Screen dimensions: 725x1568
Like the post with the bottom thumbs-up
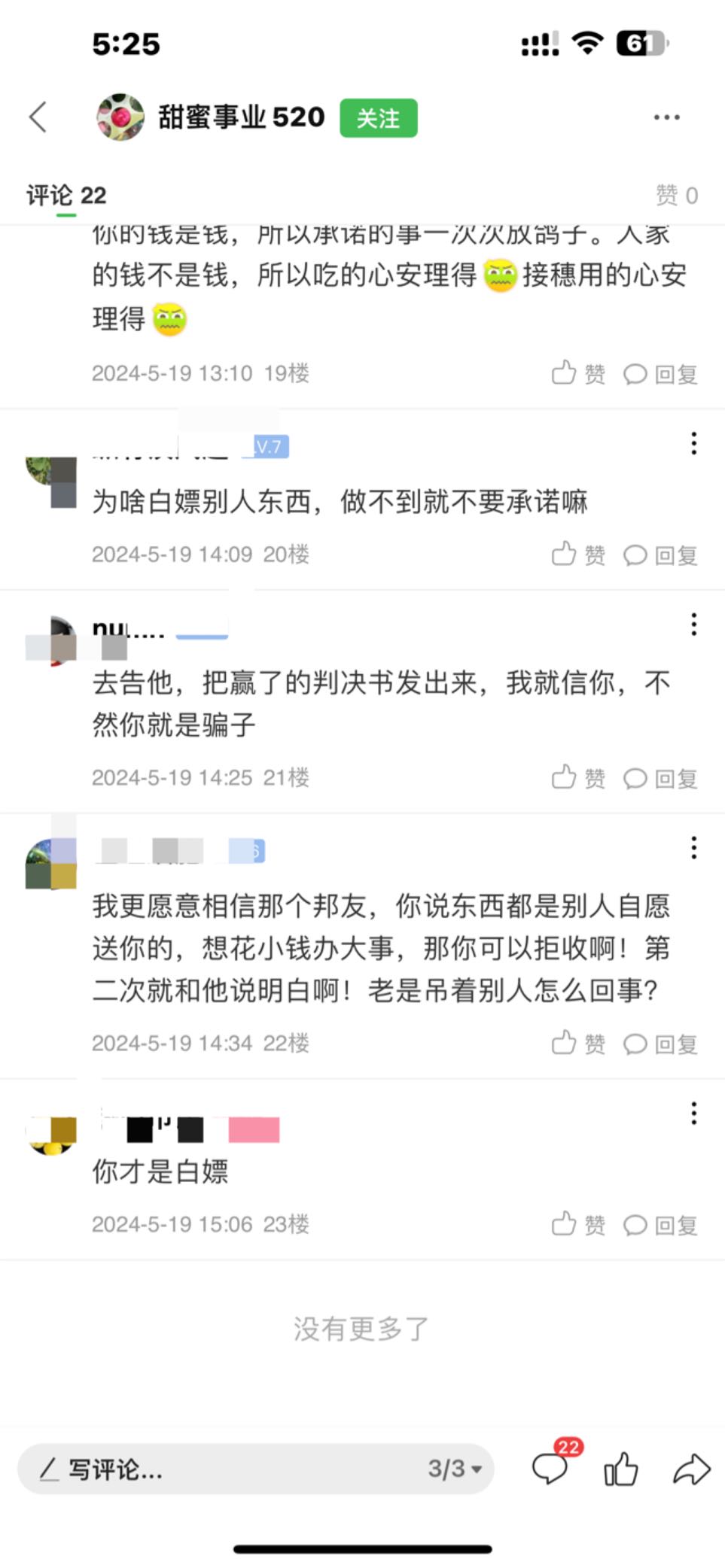pos(621,1469)
